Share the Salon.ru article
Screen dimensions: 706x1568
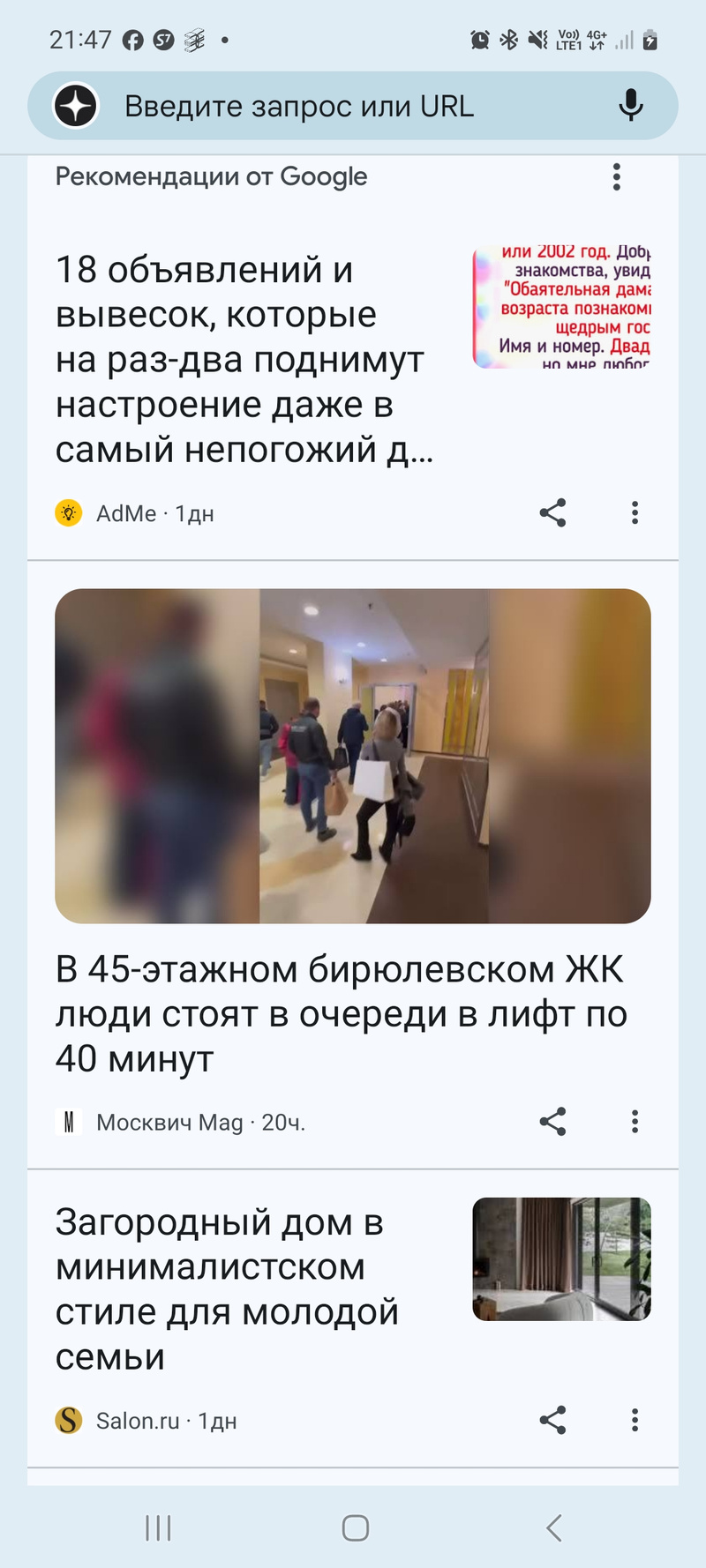click(552, 1421)
